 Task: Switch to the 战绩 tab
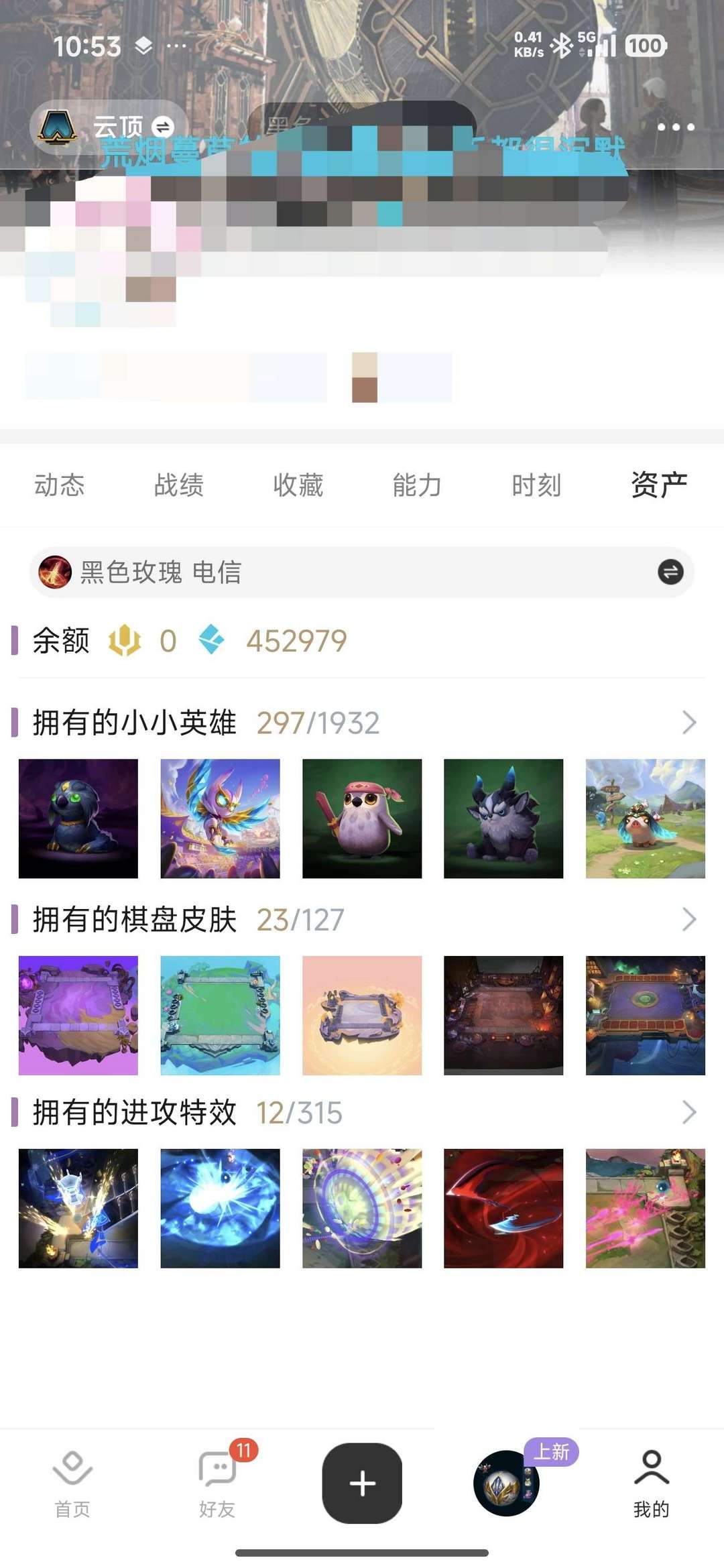click(178, 485)
